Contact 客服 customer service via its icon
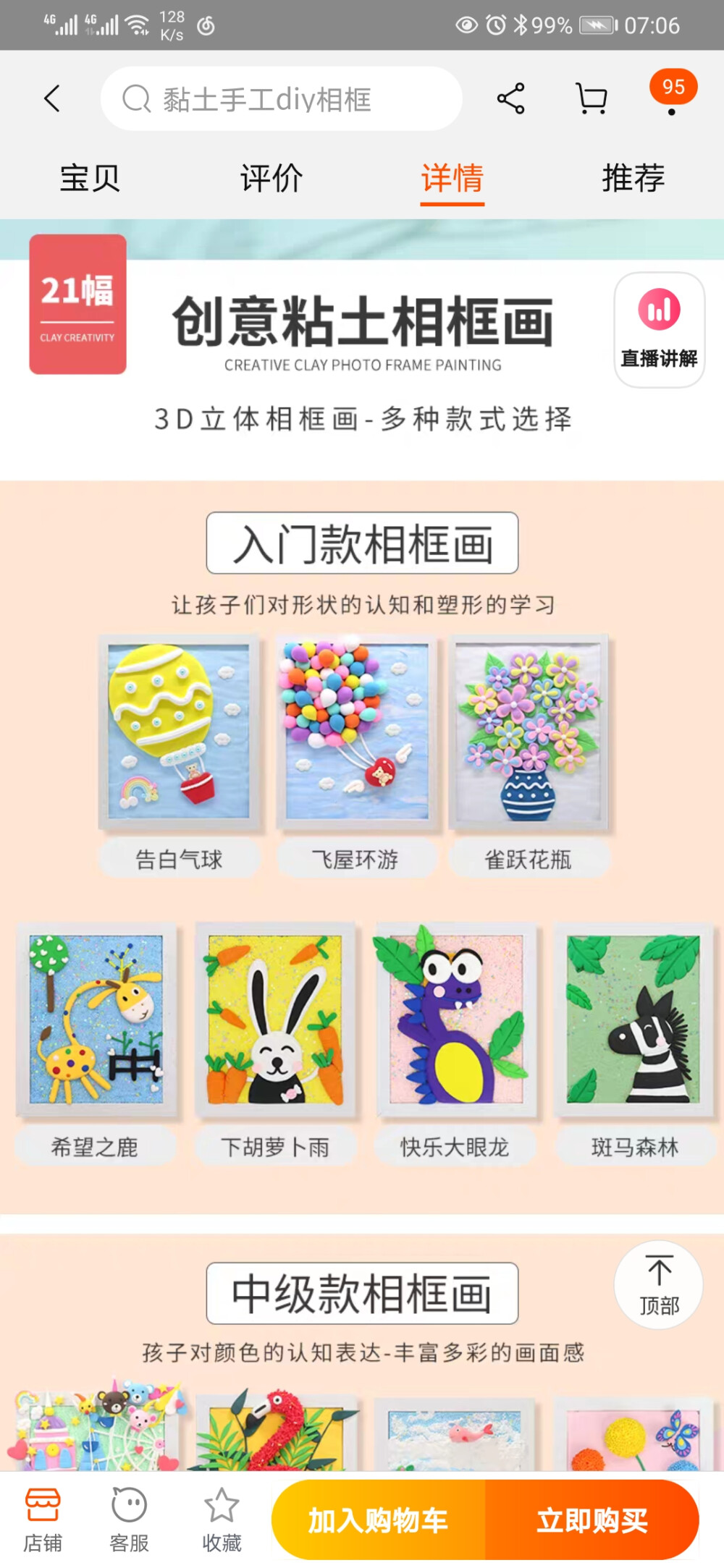This screenshot has height=1568, width=724. [129, 1516]
